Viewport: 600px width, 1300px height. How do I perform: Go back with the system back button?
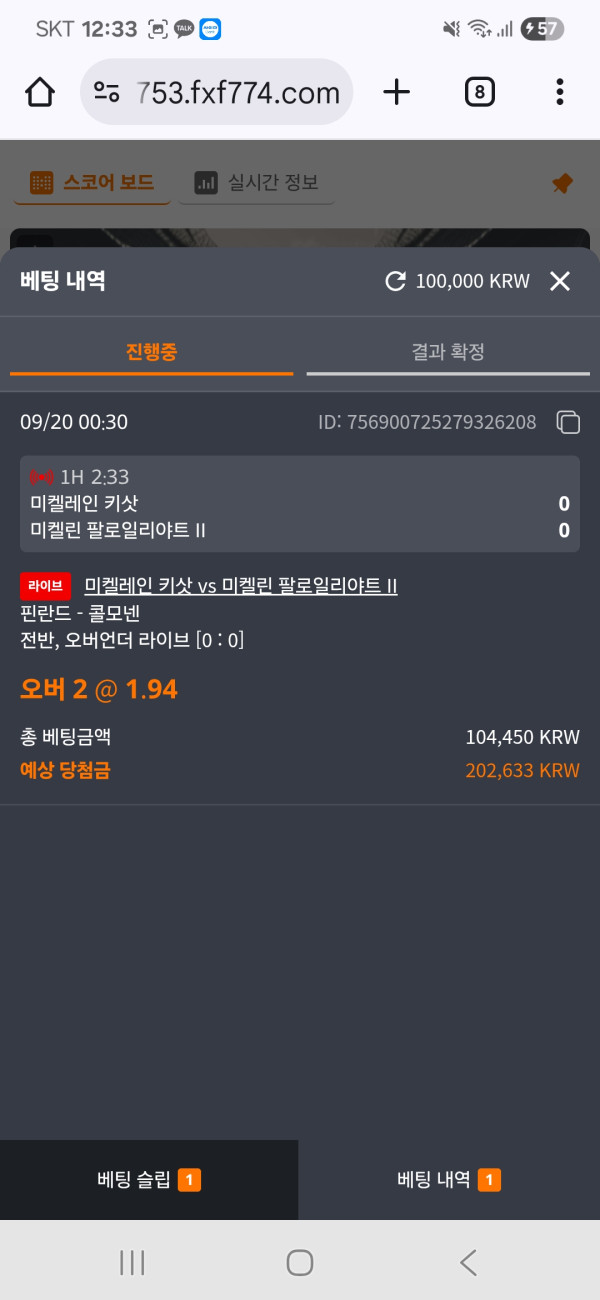click(x=468, y=1262)
